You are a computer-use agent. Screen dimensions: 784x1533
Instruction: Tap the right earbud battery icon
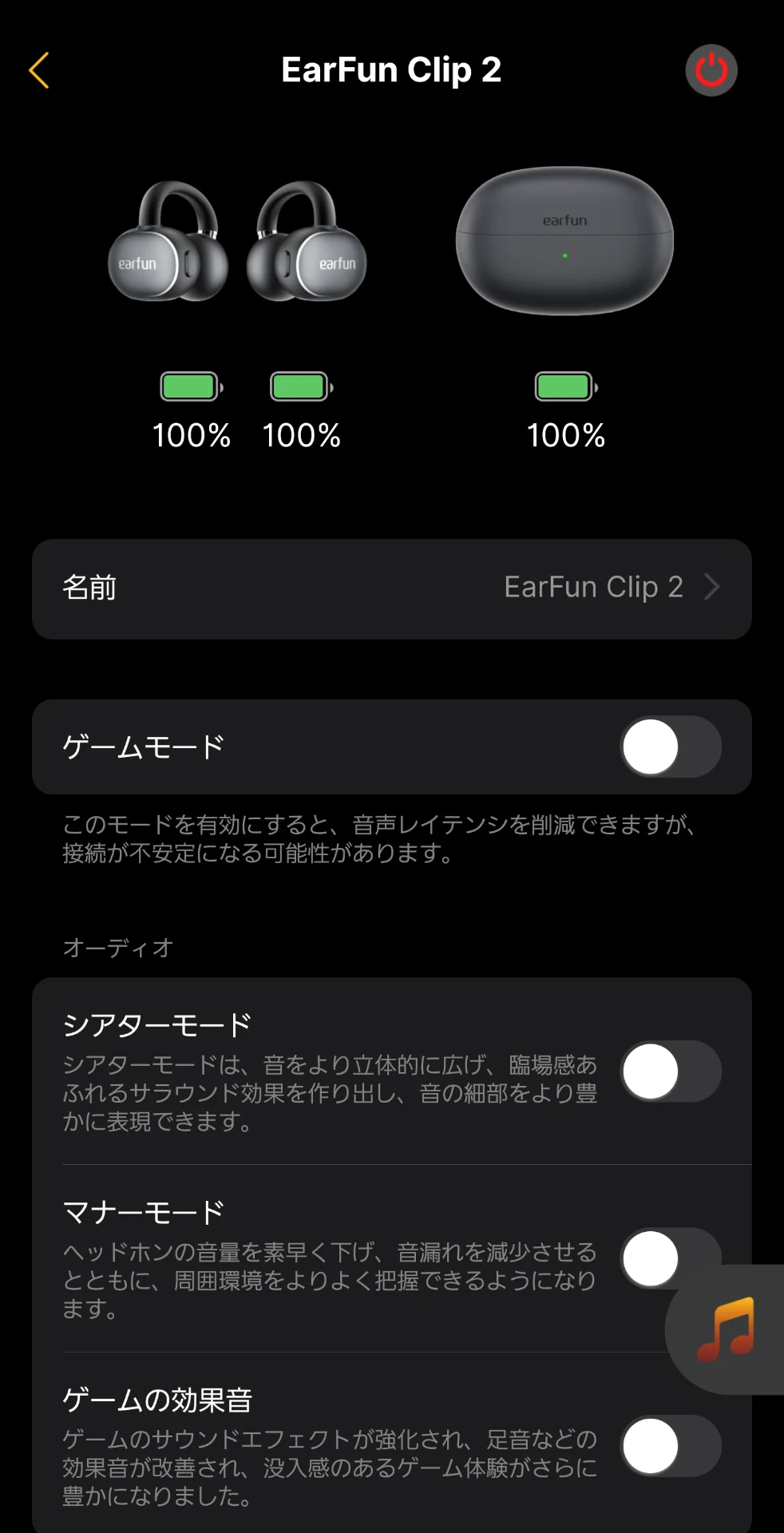click(x=300, y=387)
